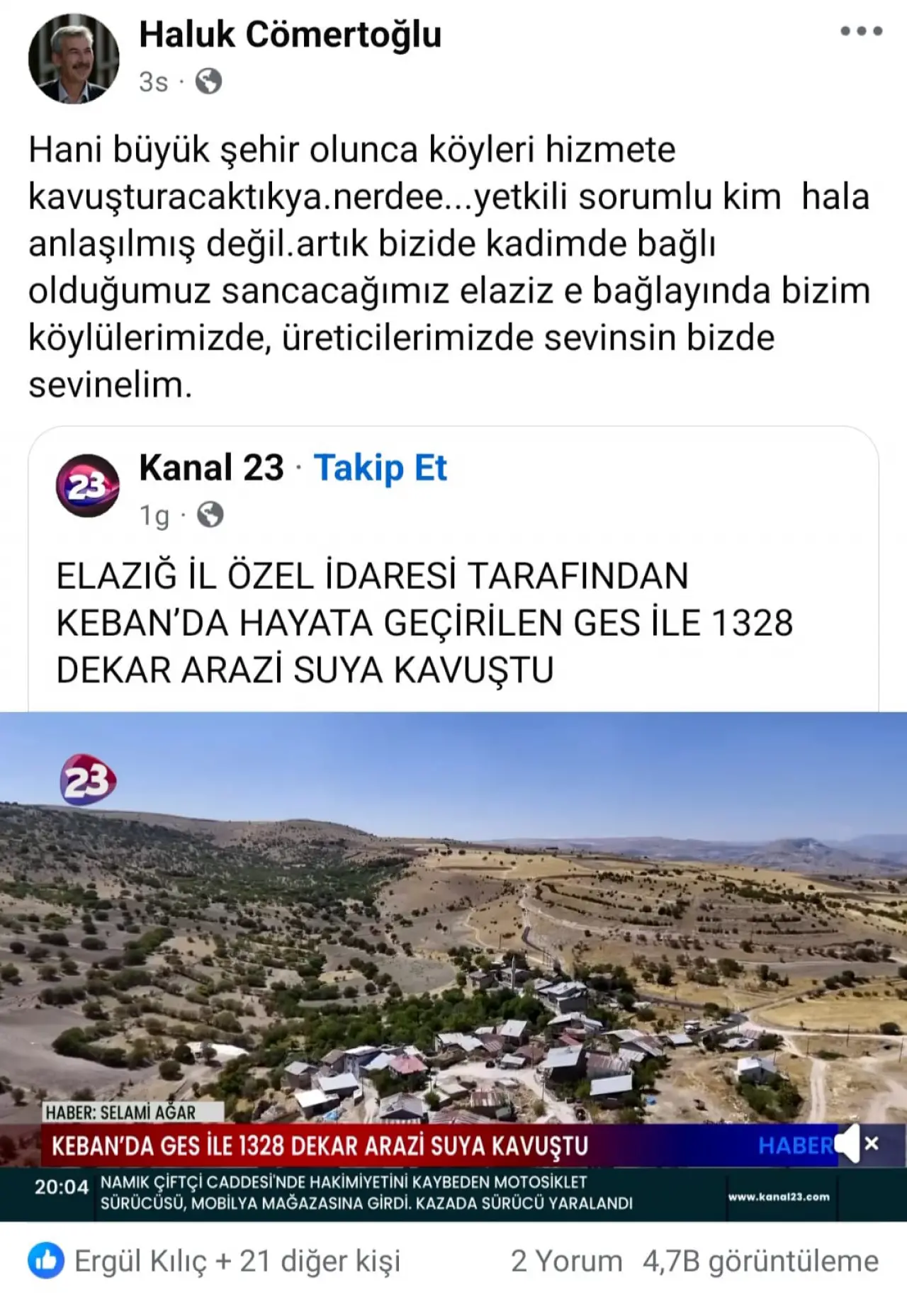907x1316 pixels.
Task: Open the Kanal 23 page avatar
Action: coord(87,485)
